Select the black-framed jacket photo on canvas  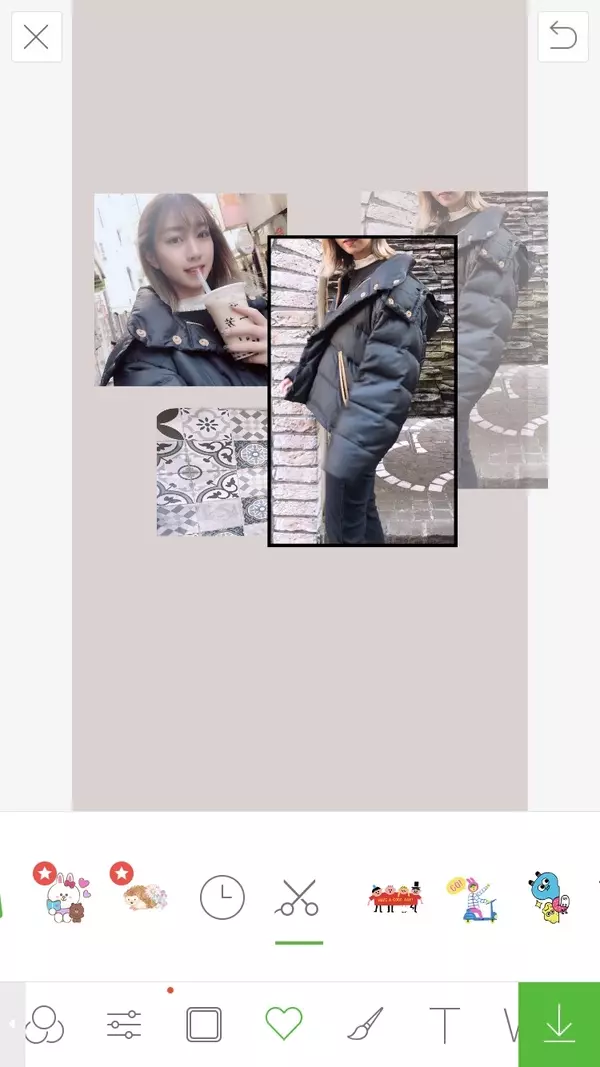point(362,390)
